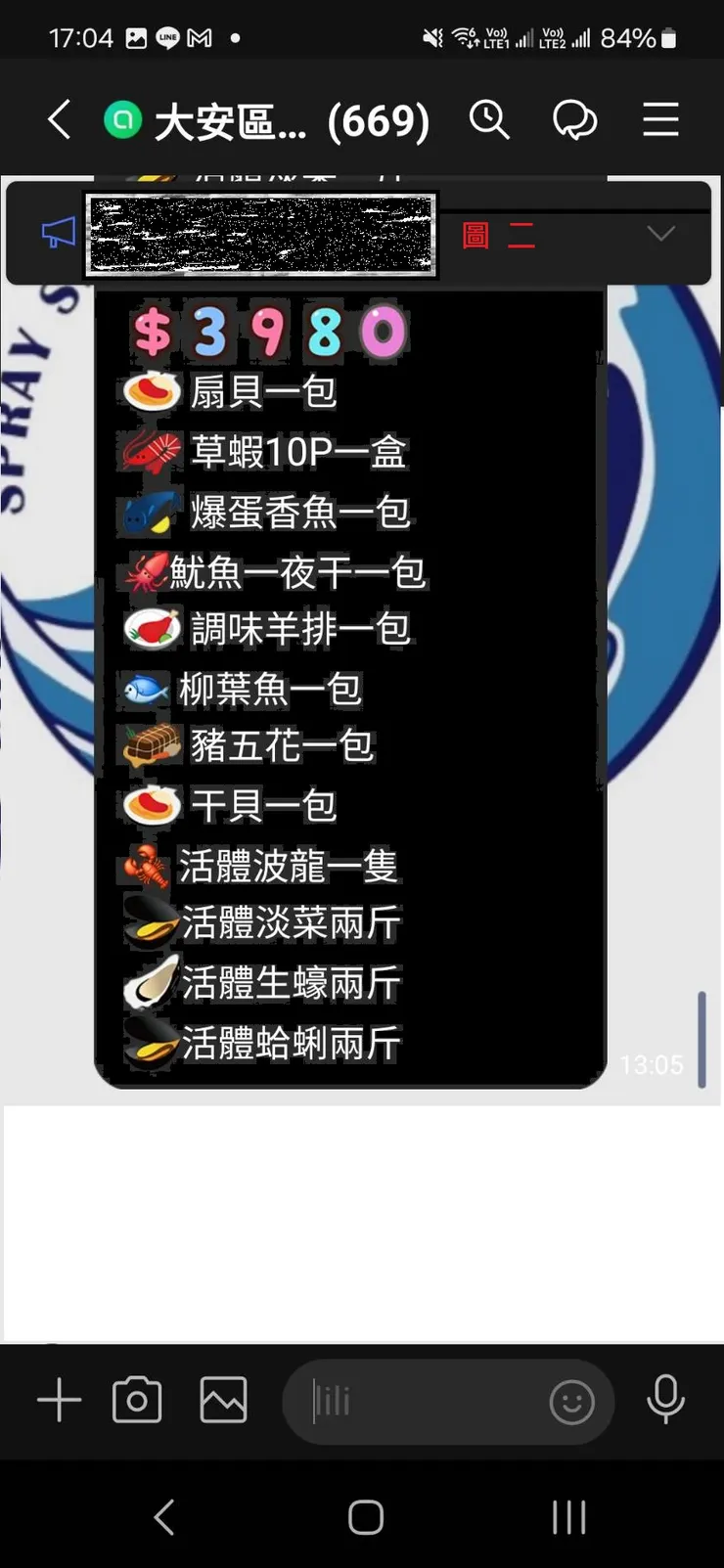Tap the megaphone announcement icon
The height and width of the screenshot is (1568, 724).
[60, 233]
